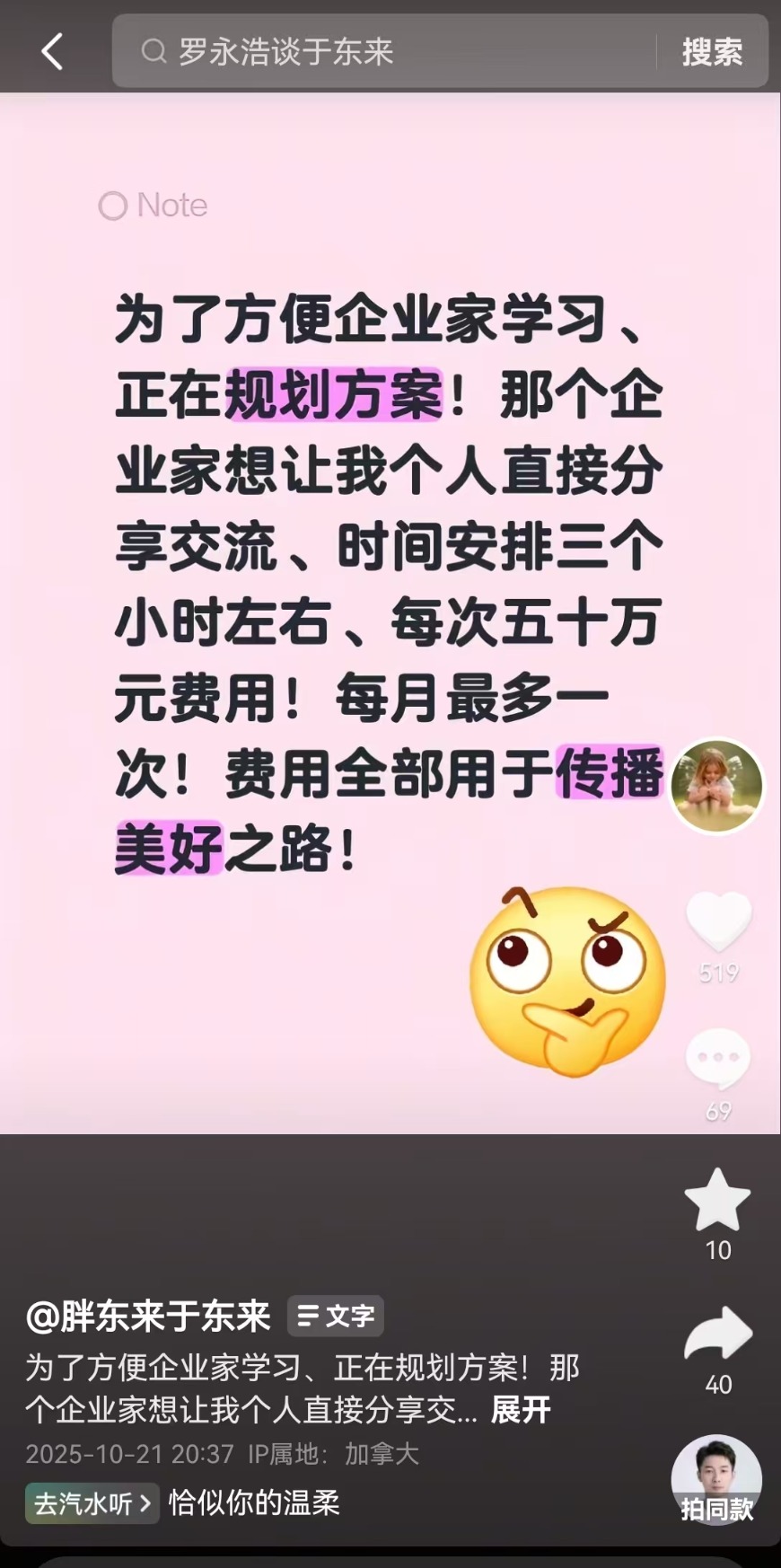Like this post with the heart icon

point(718,921)
